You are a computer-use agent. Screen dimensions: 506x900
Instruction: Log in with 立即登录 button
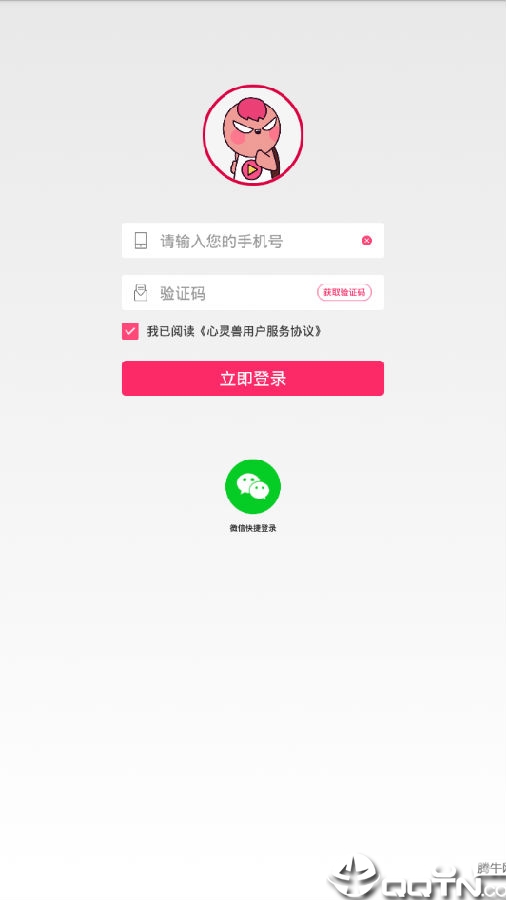(x=252, y=378)
